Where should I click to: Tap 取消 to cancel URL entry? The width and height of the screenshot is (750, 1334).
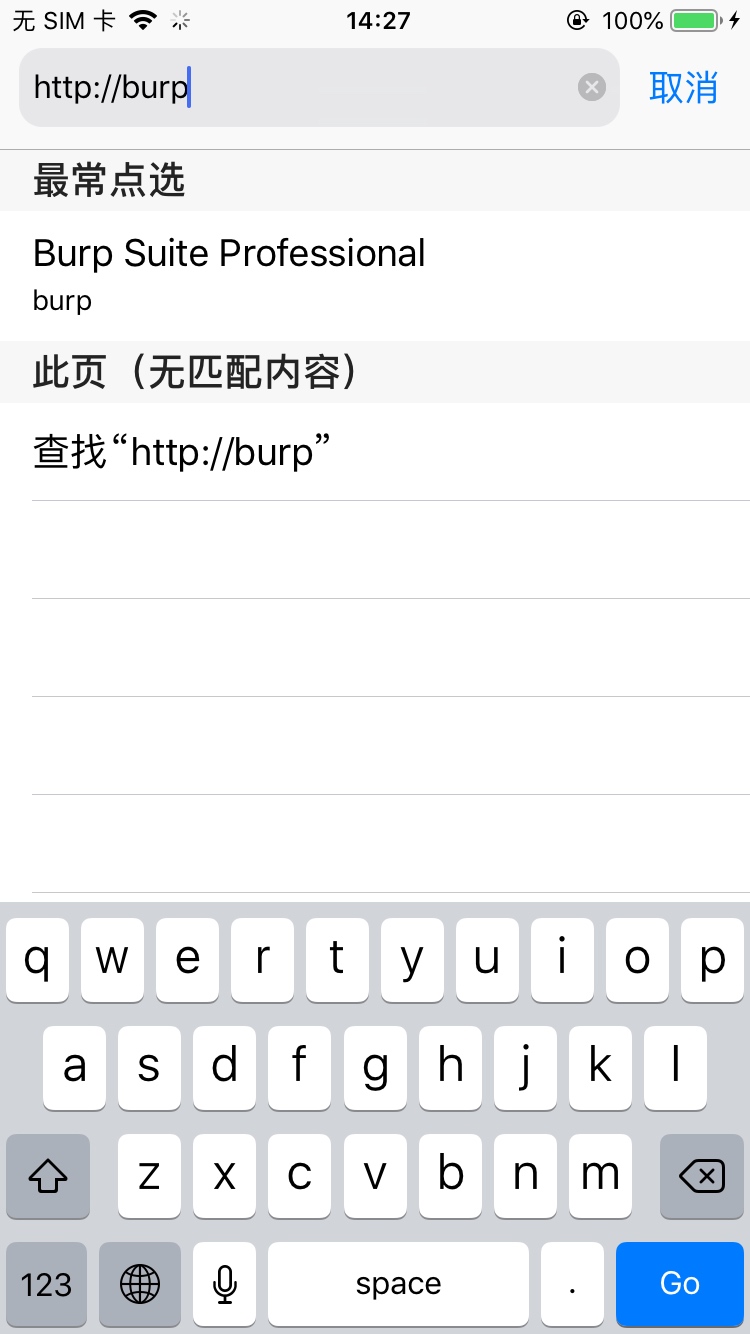[683, 88]
